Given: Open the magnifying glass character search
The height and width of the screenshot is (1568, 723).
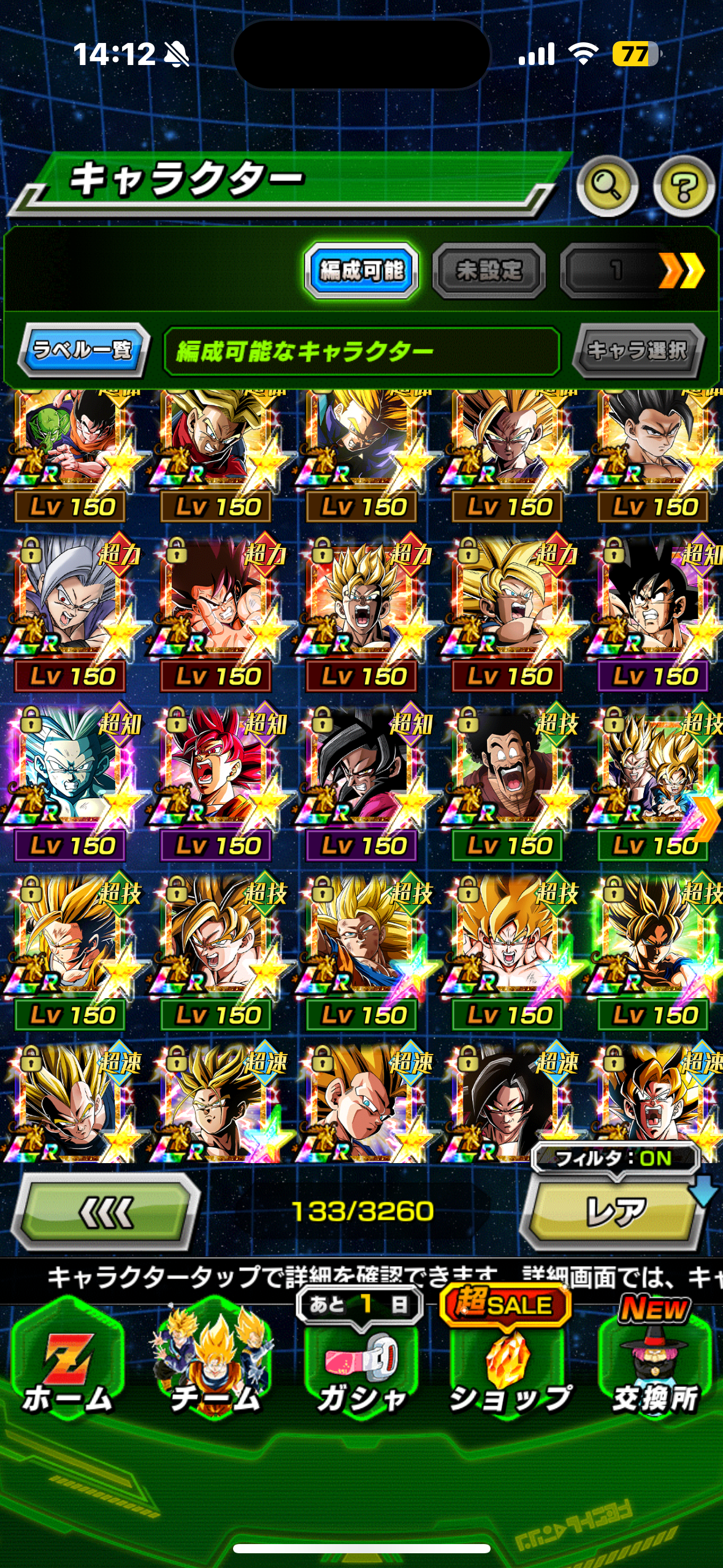Looking at the screenshot, I should tap(607, 186).
